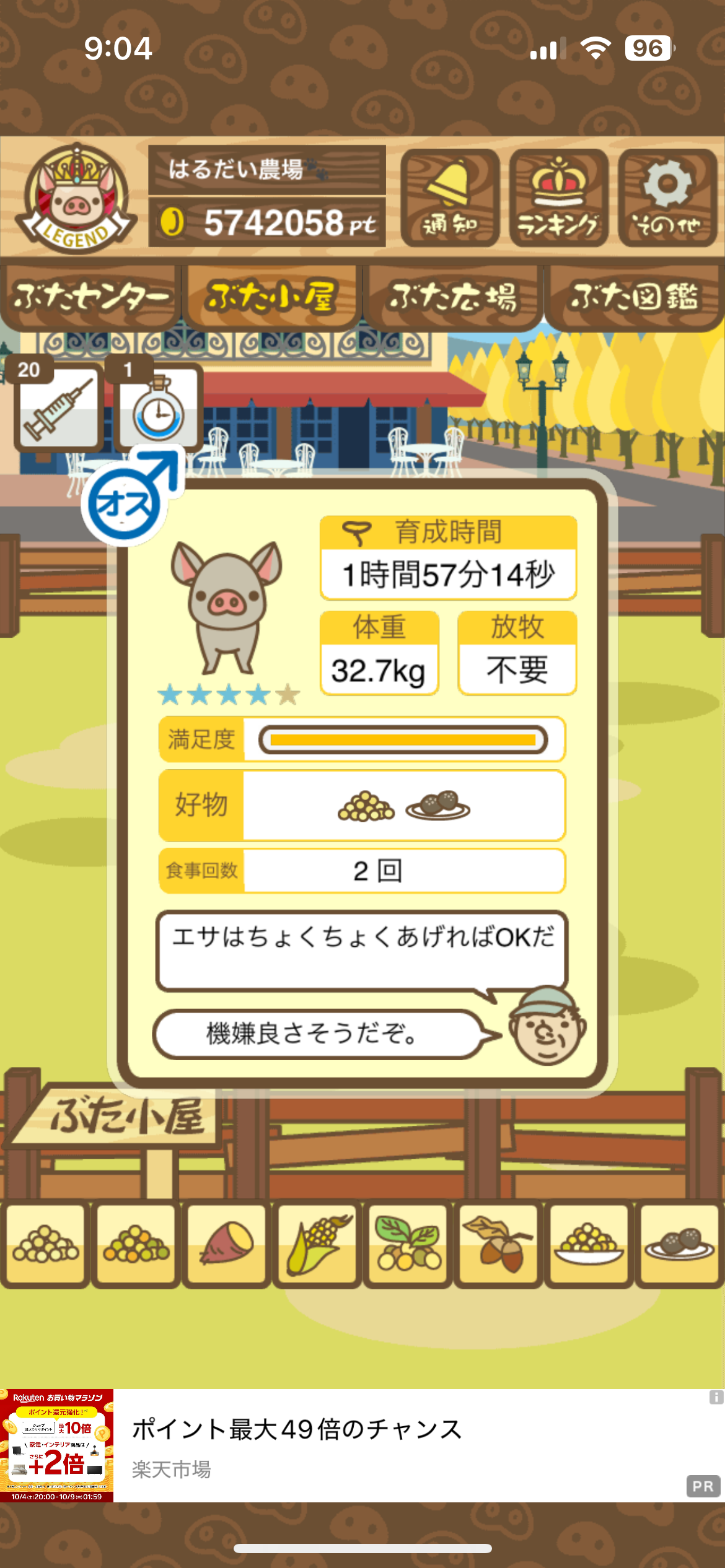
Task: Use the time potion item
Action: click(159, 407)
